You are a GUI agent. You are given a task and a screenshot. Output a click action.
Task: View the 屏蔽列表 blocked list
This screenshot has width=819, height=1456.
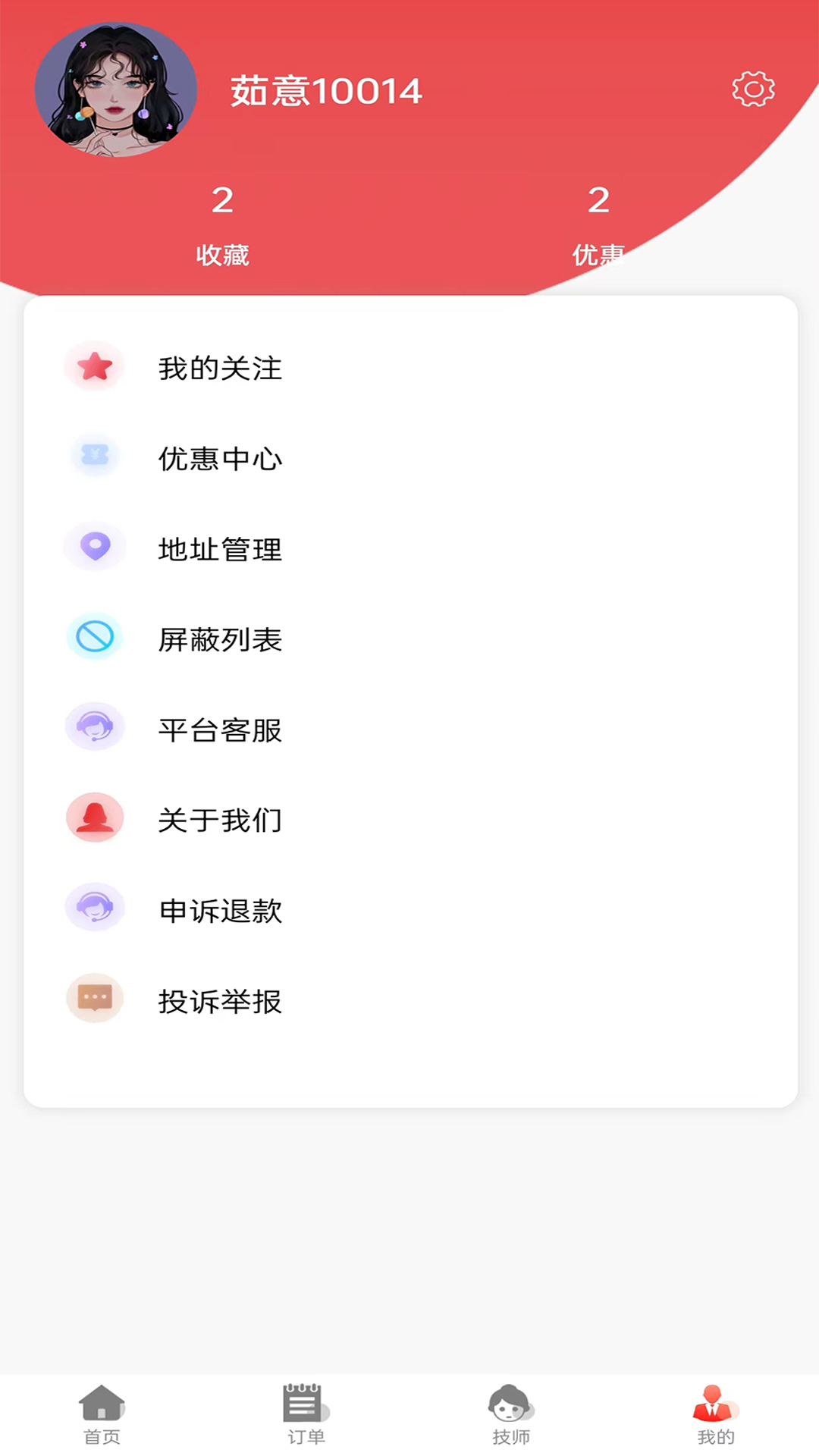coord(220,639)
